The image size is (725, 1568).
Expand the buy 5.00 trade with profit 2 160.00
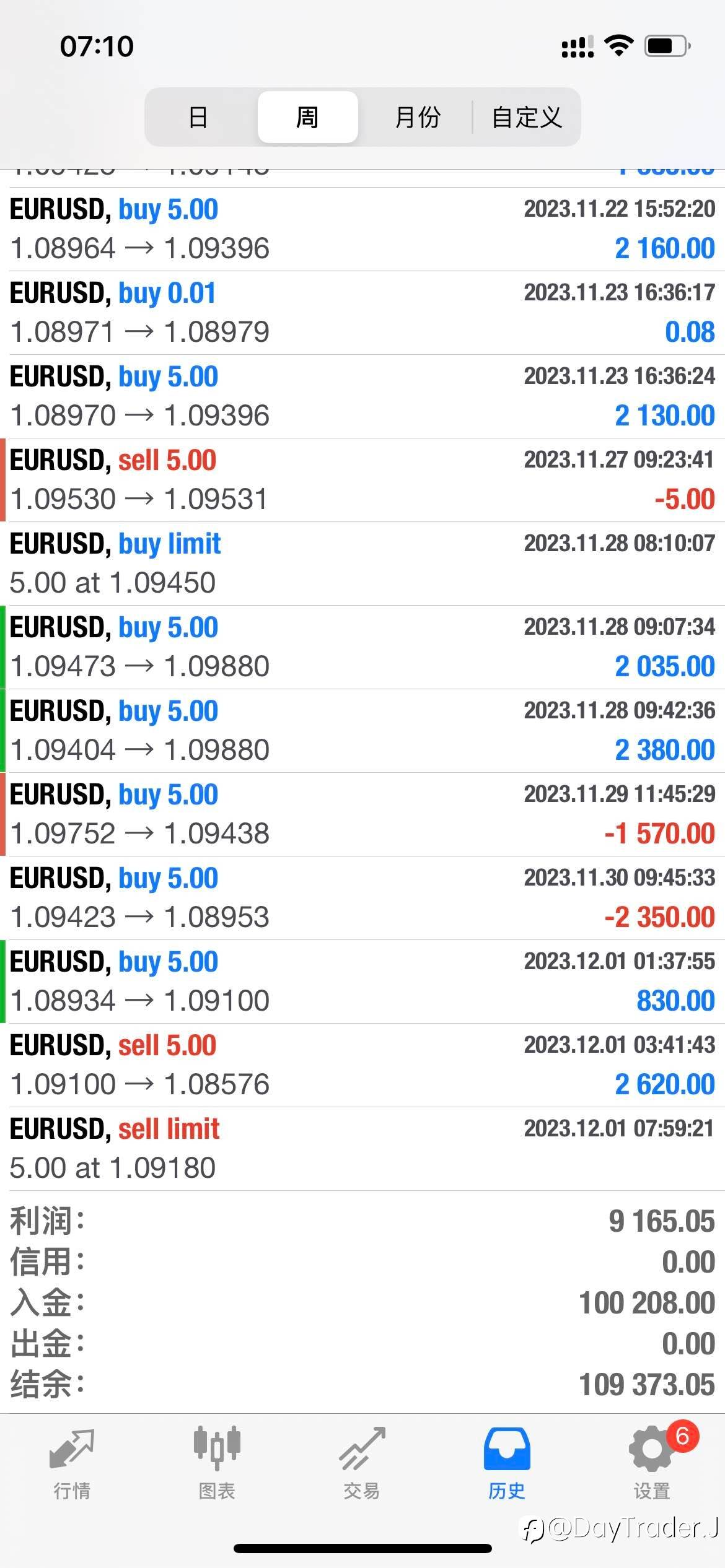tap(362, 229)
